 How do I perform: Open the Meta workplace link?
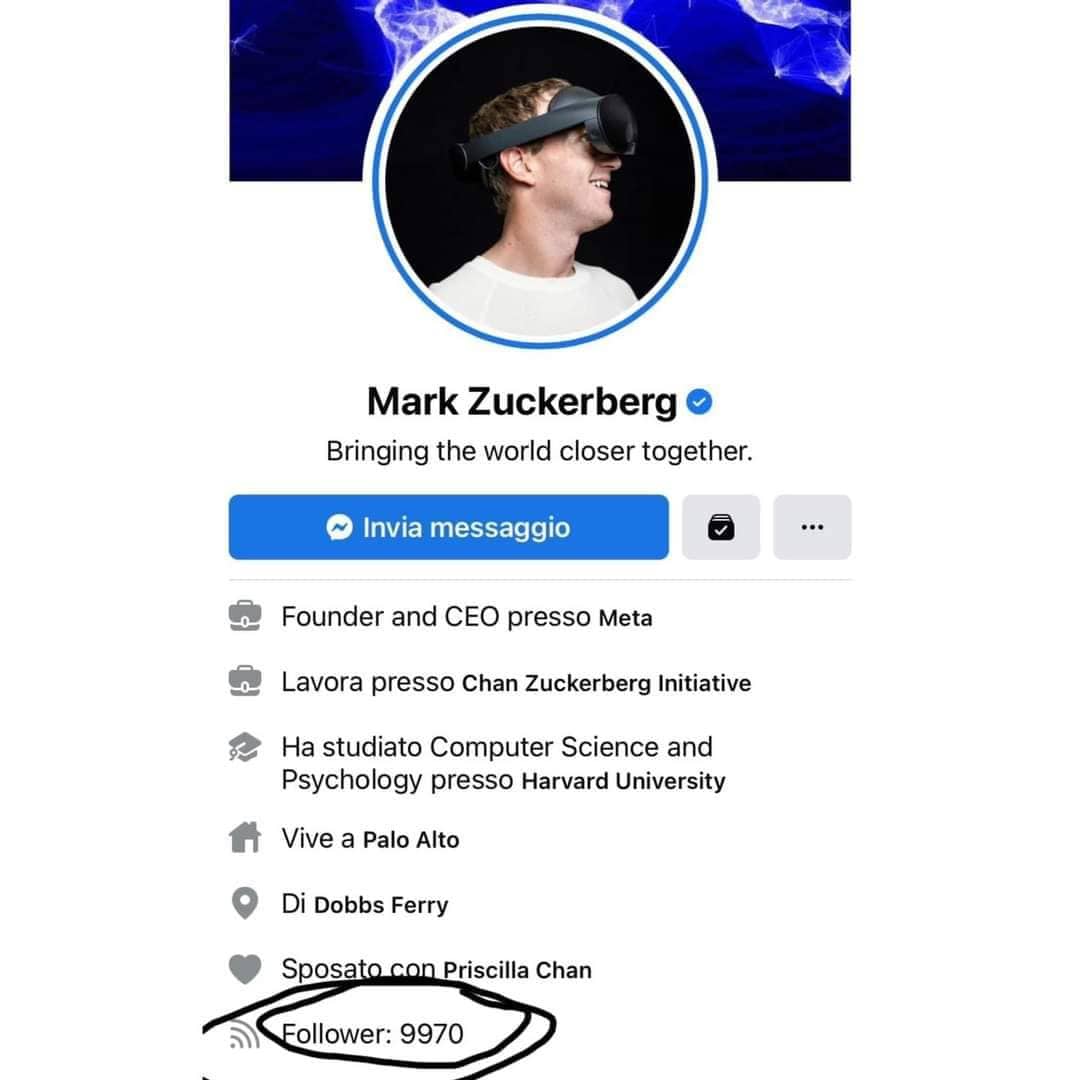point(625,618)
